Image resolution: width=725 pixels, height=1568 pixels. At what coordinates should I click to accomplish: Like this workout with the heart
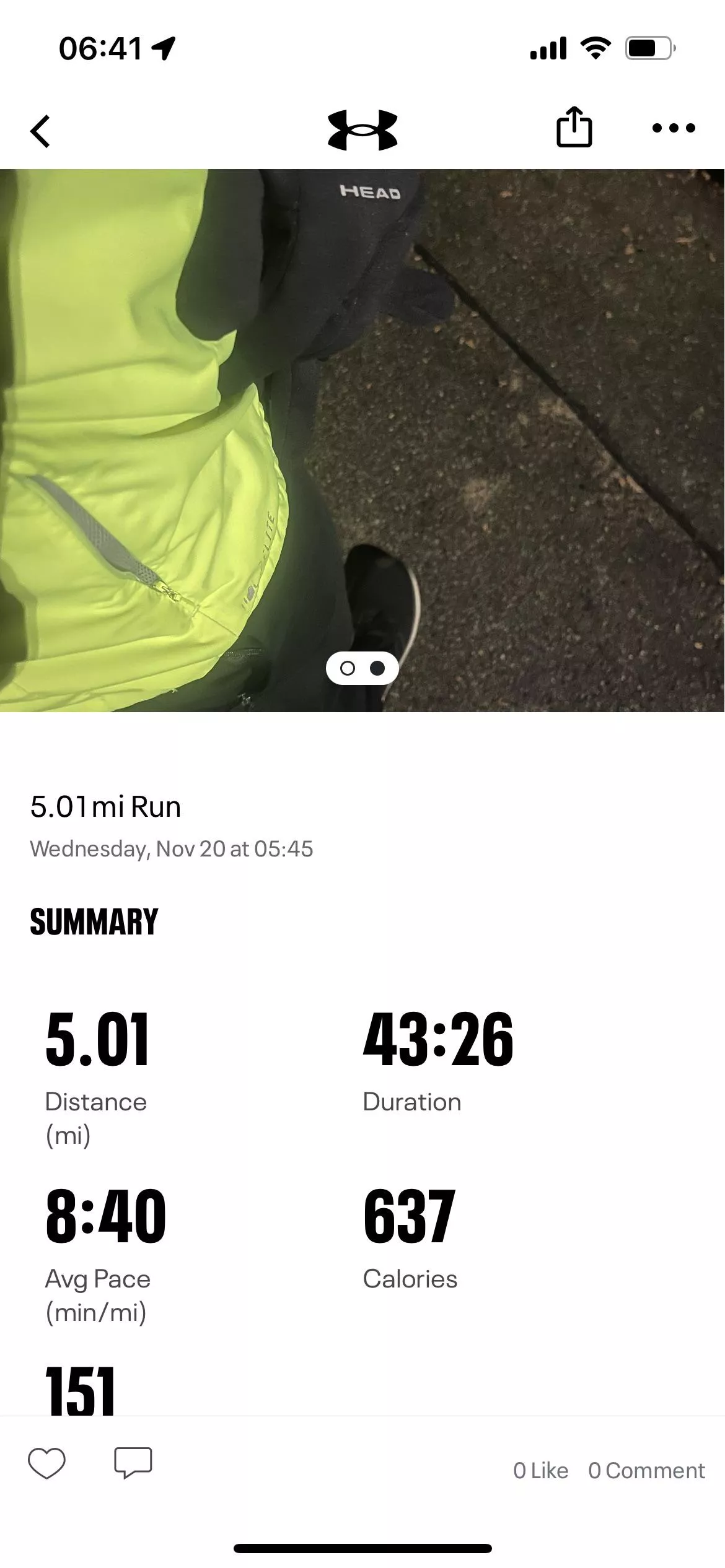[46, 1465]
